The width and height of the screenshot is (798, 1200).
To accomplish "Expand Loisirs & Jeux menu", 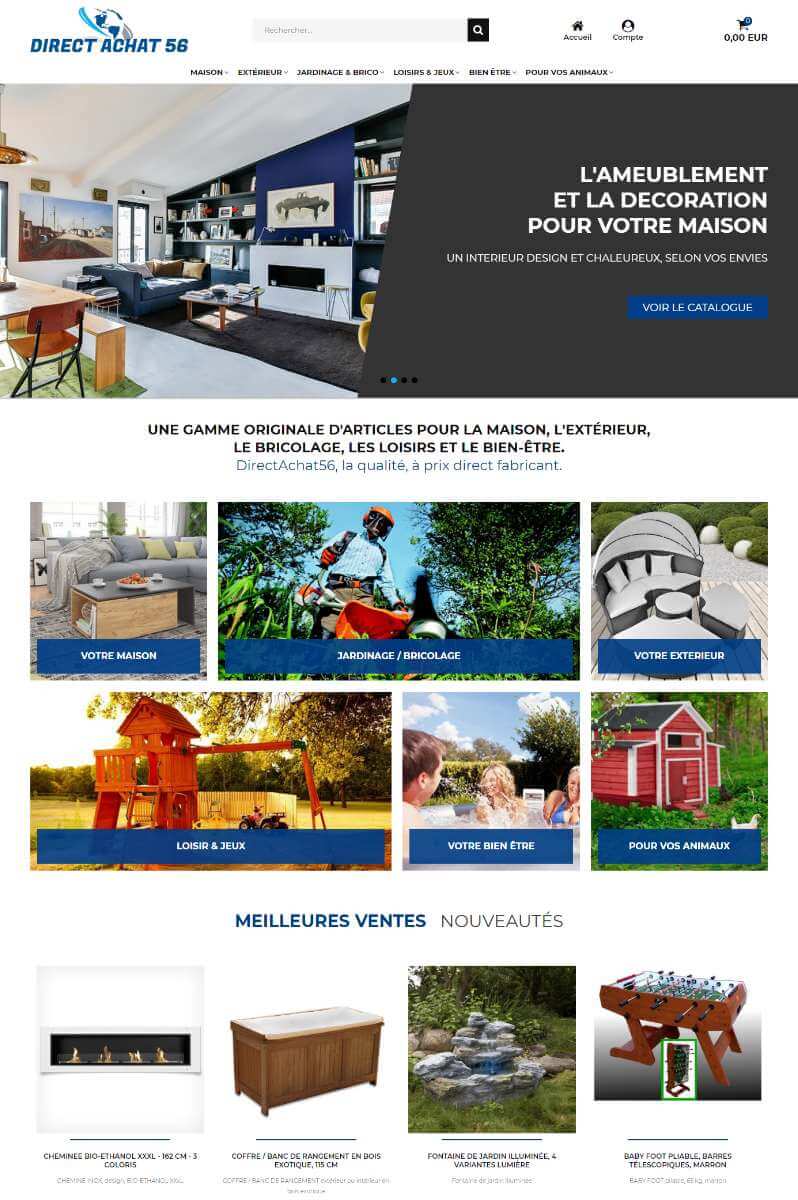I will [x=426, y=72].
